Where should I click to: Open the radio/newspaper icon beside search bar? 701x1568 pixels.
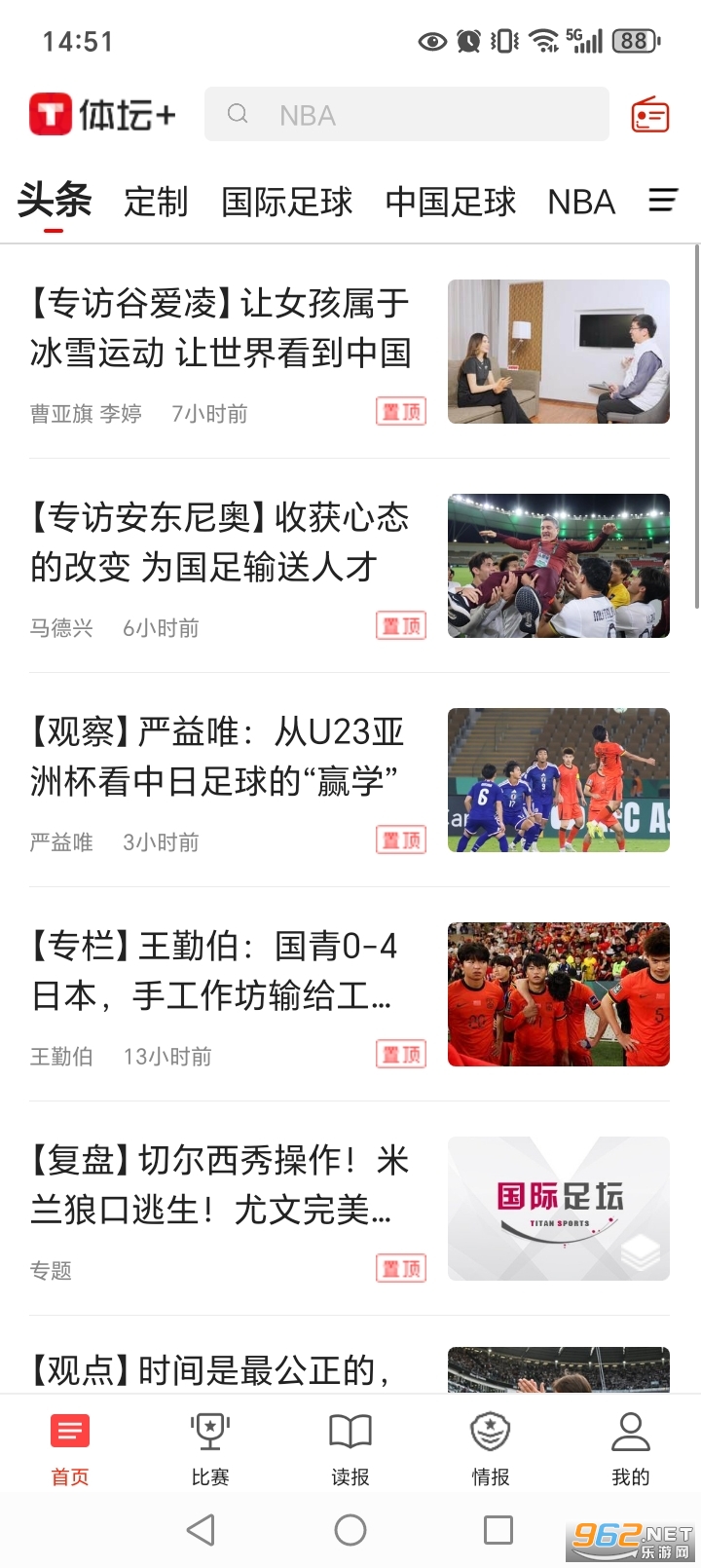[x=648, y=114]
